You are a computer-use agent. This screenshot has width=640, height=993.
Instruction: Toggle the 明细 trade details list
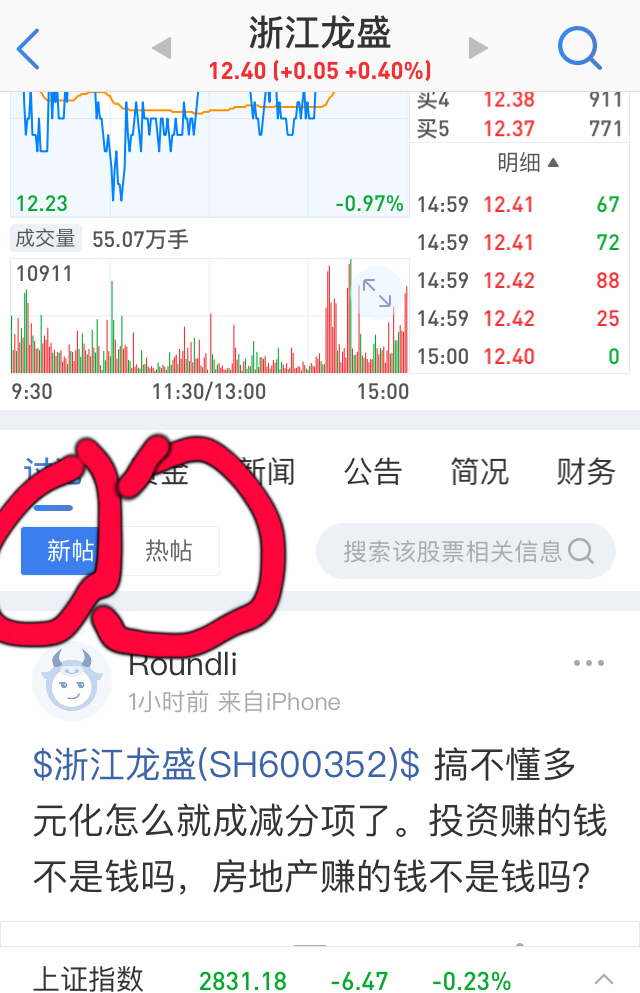pos(529,162)
